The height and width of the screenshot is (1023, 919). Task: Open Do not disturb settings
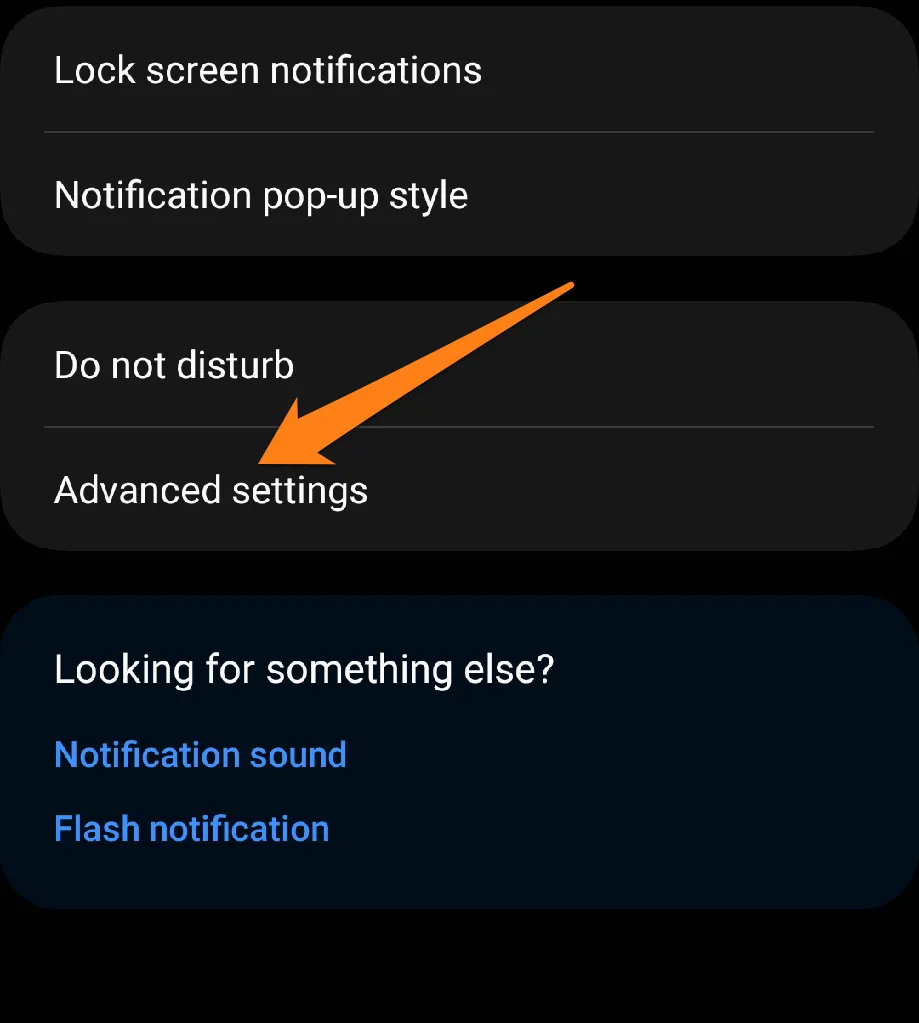coord(174,365)
